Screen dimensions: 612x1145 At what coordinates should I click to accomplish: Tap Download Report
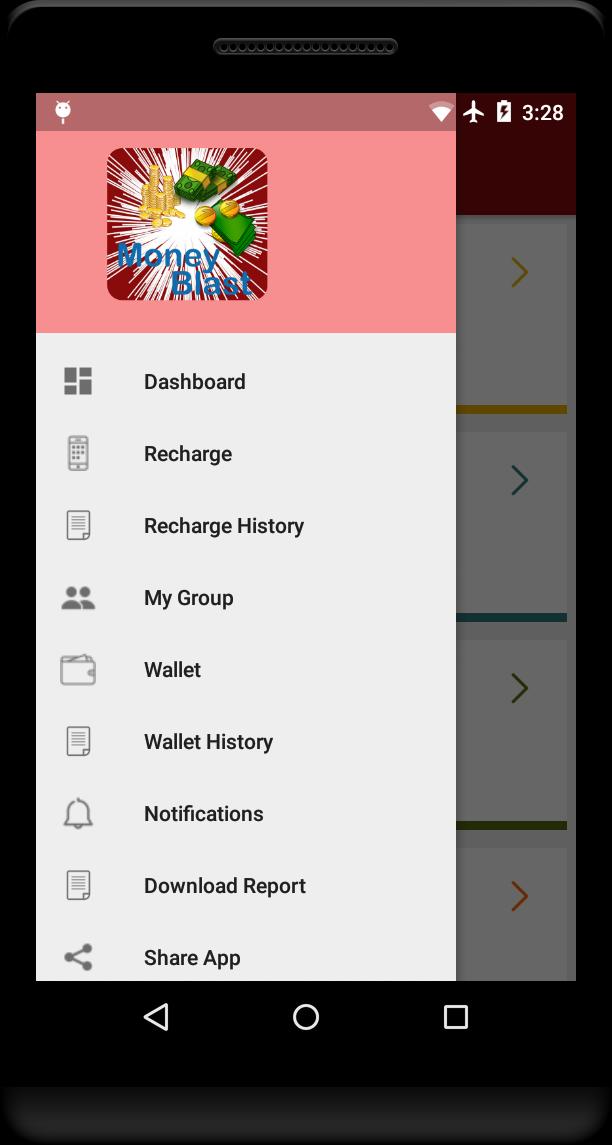(224, 886)
